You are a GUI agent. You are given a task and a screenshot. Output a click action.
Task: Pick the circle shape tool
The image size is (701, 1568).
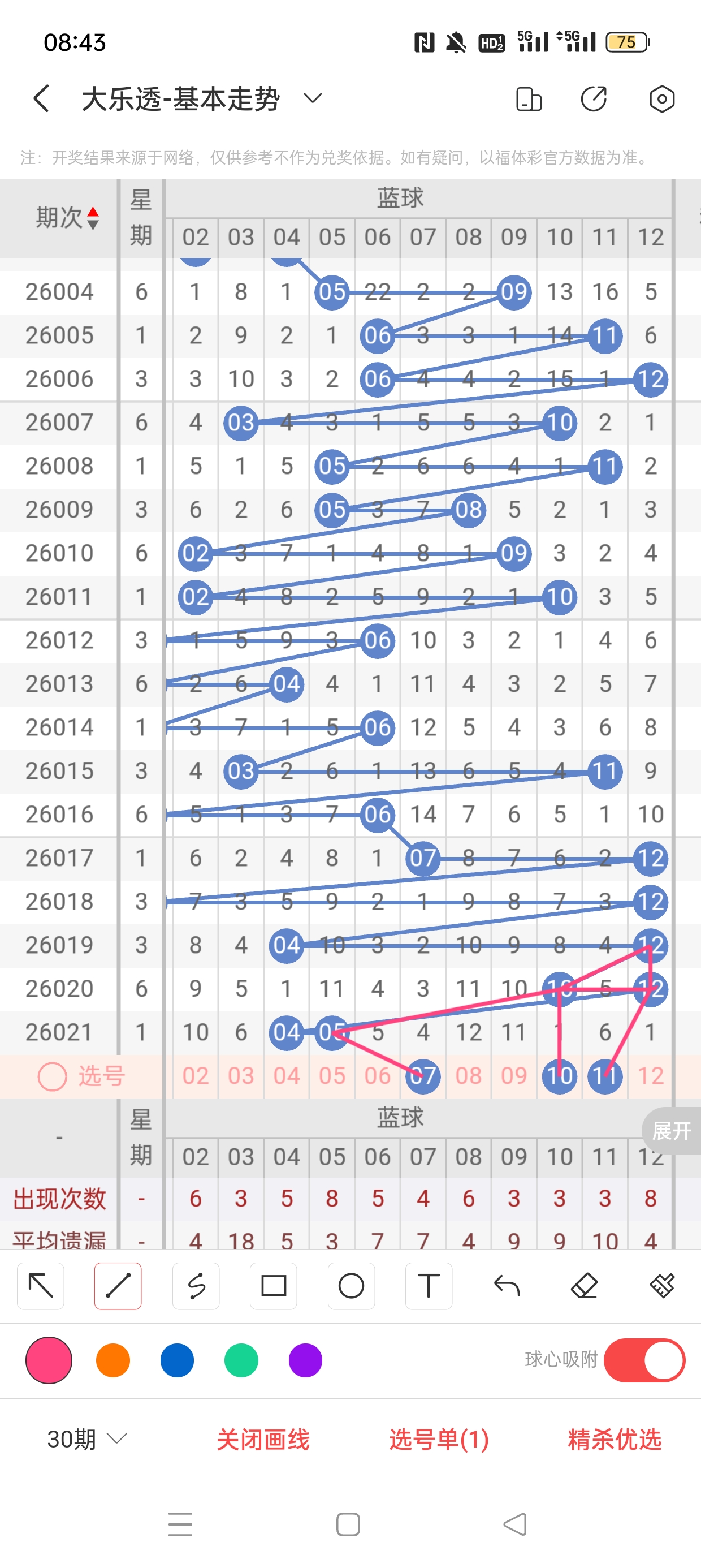(351, 1286)
